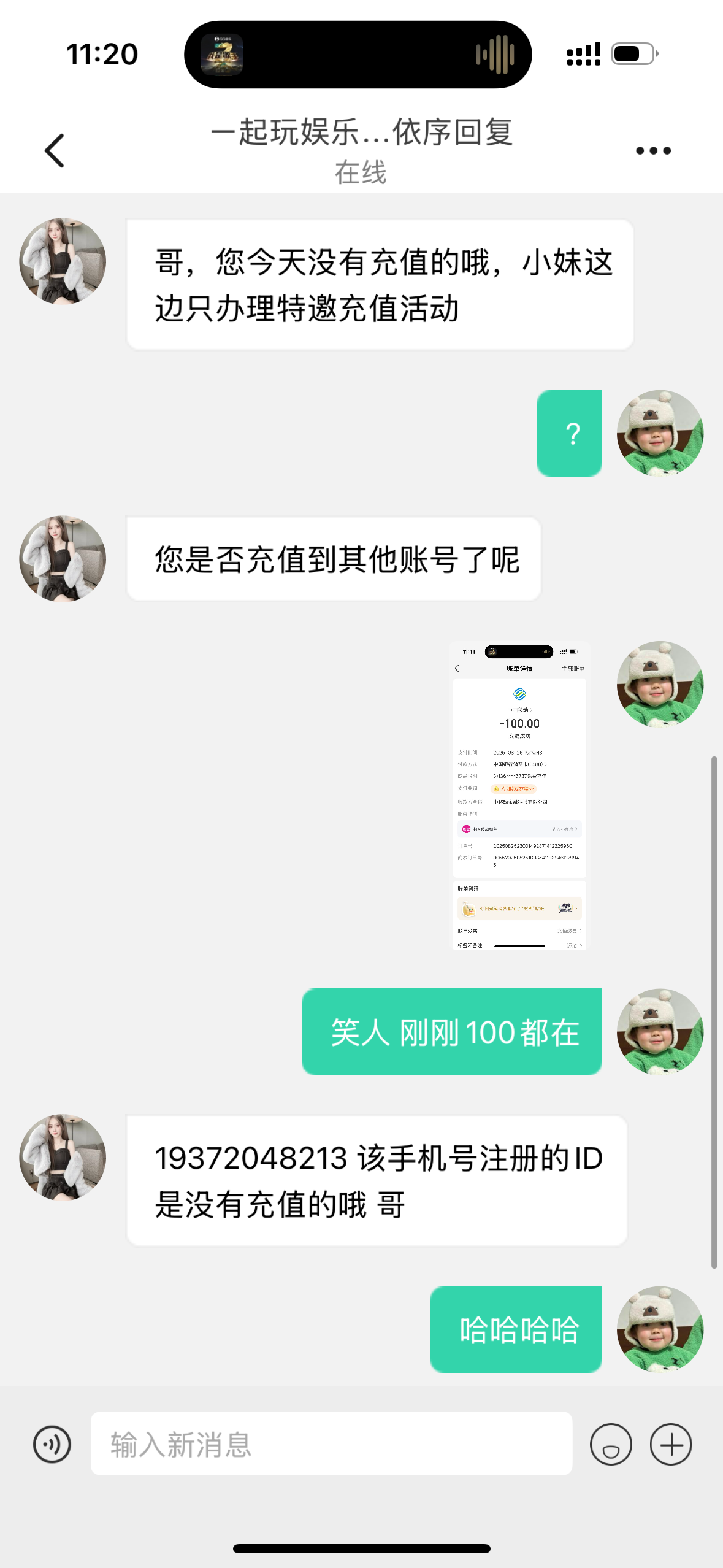Open the plus attachment menu

[671, 1444]
